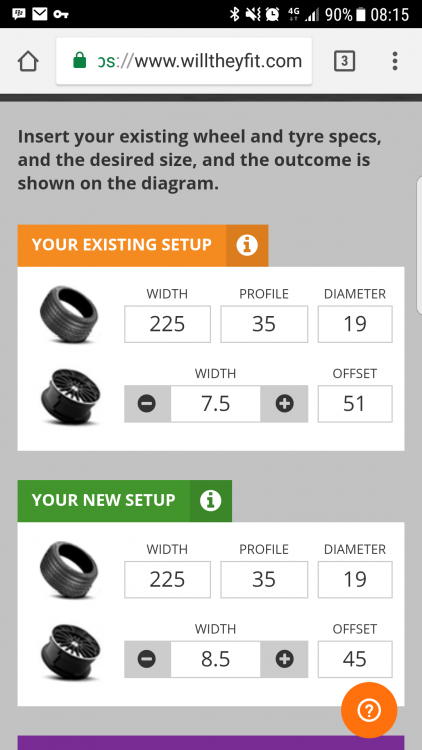422x750 pixels.
Task: Open the browser tab switcher
Action: coord(344,61)
